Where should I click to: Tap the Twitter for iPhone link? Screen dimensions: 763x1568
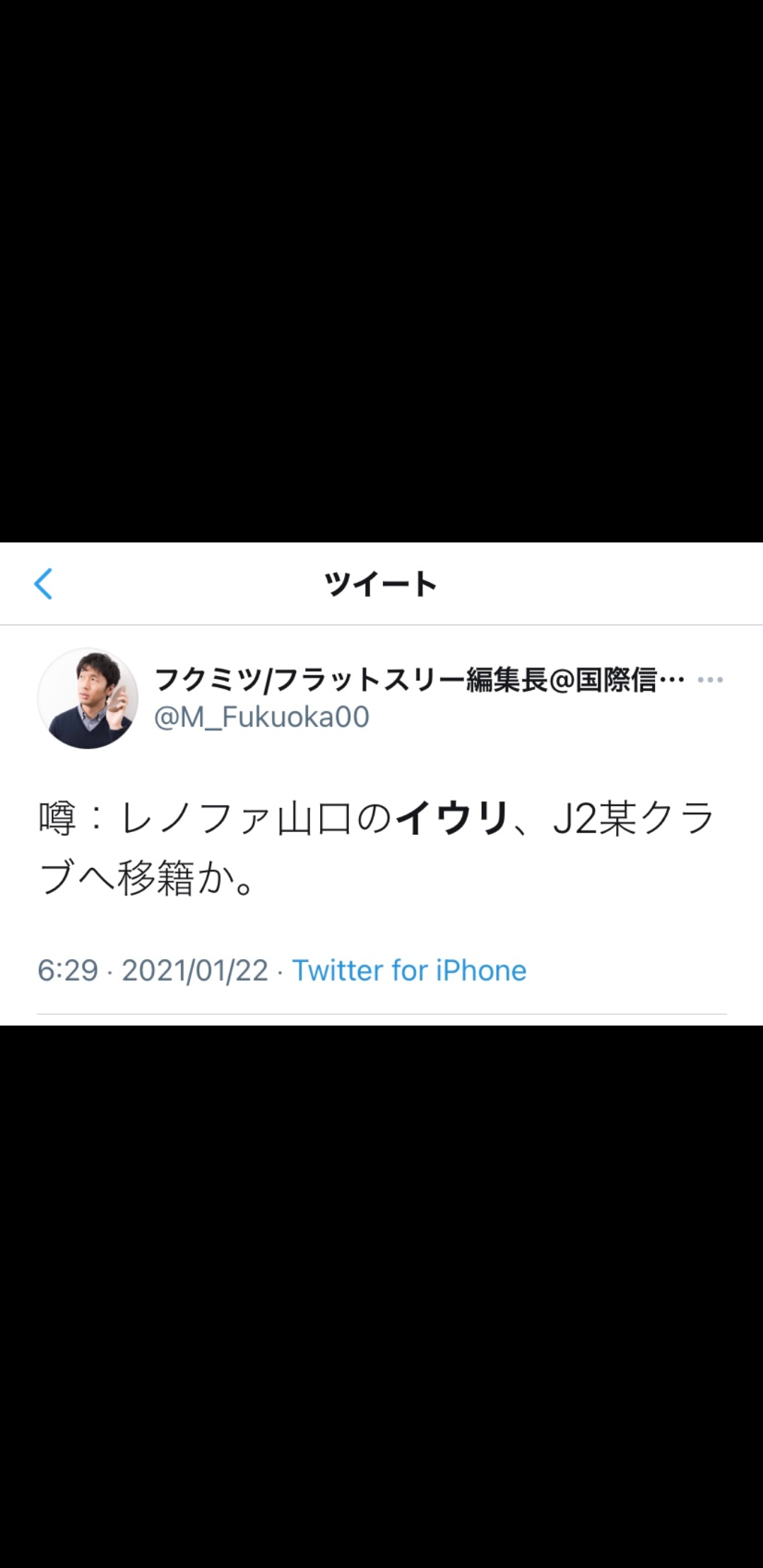point(409,970)
